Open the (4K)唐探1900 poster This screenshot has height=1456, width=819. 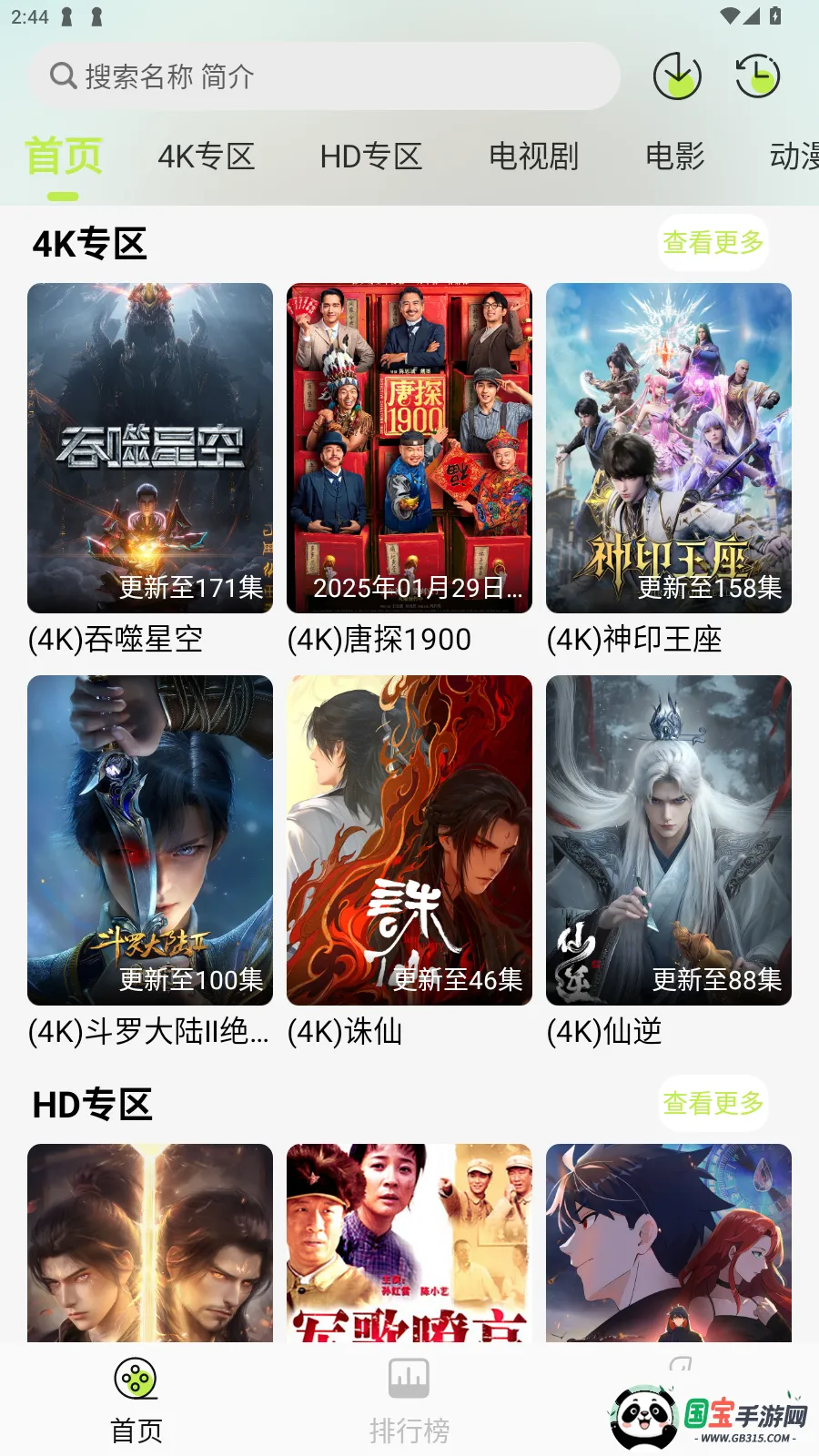409,448
